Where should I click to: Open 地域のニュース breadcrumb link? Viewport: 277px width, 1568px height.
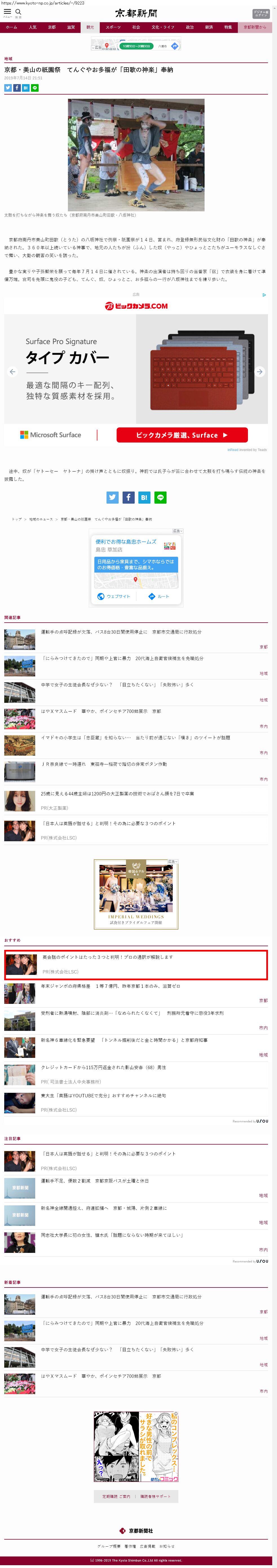click(41, 519)
